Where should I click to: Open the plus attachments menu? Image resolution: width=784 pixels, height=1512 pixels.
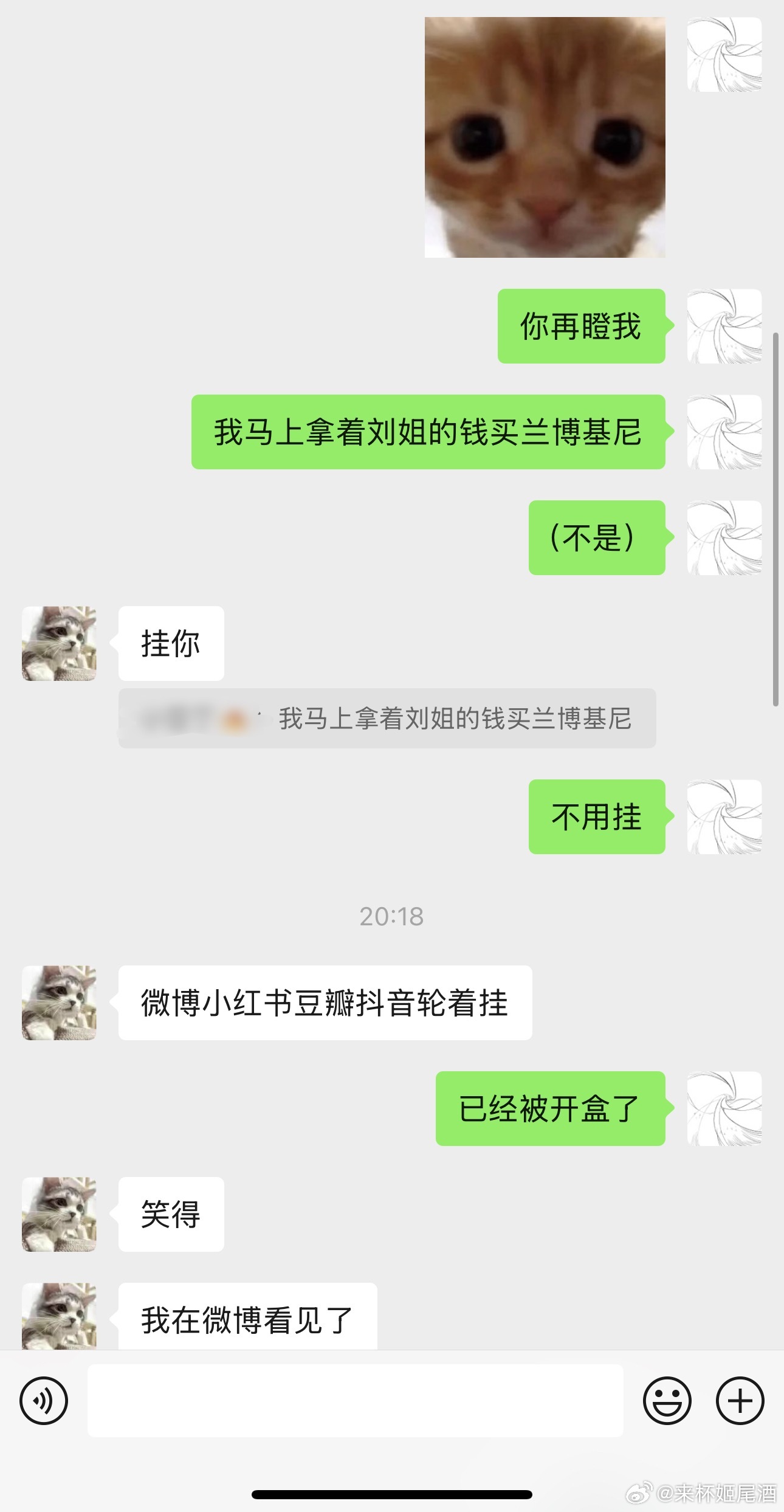(x=740, y=1401)
